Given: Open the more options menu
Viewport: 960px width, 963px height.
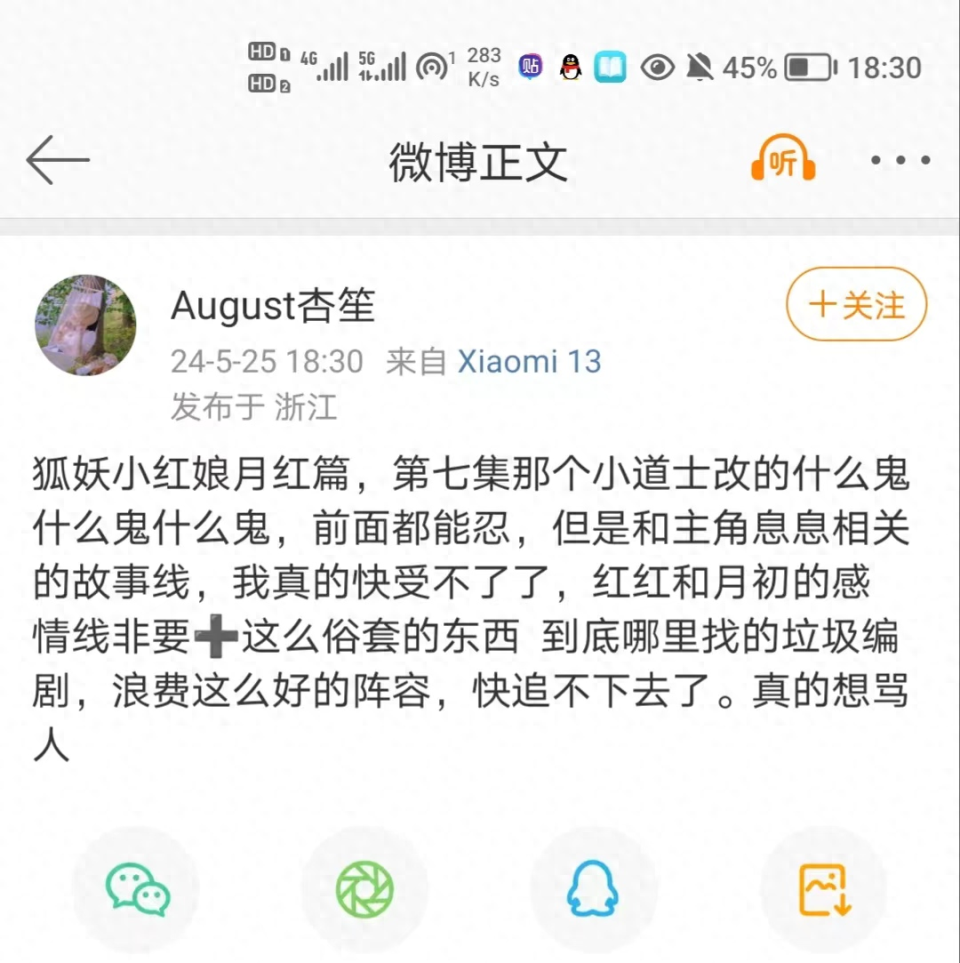Looking at the screenshot, I should point(899,160).
